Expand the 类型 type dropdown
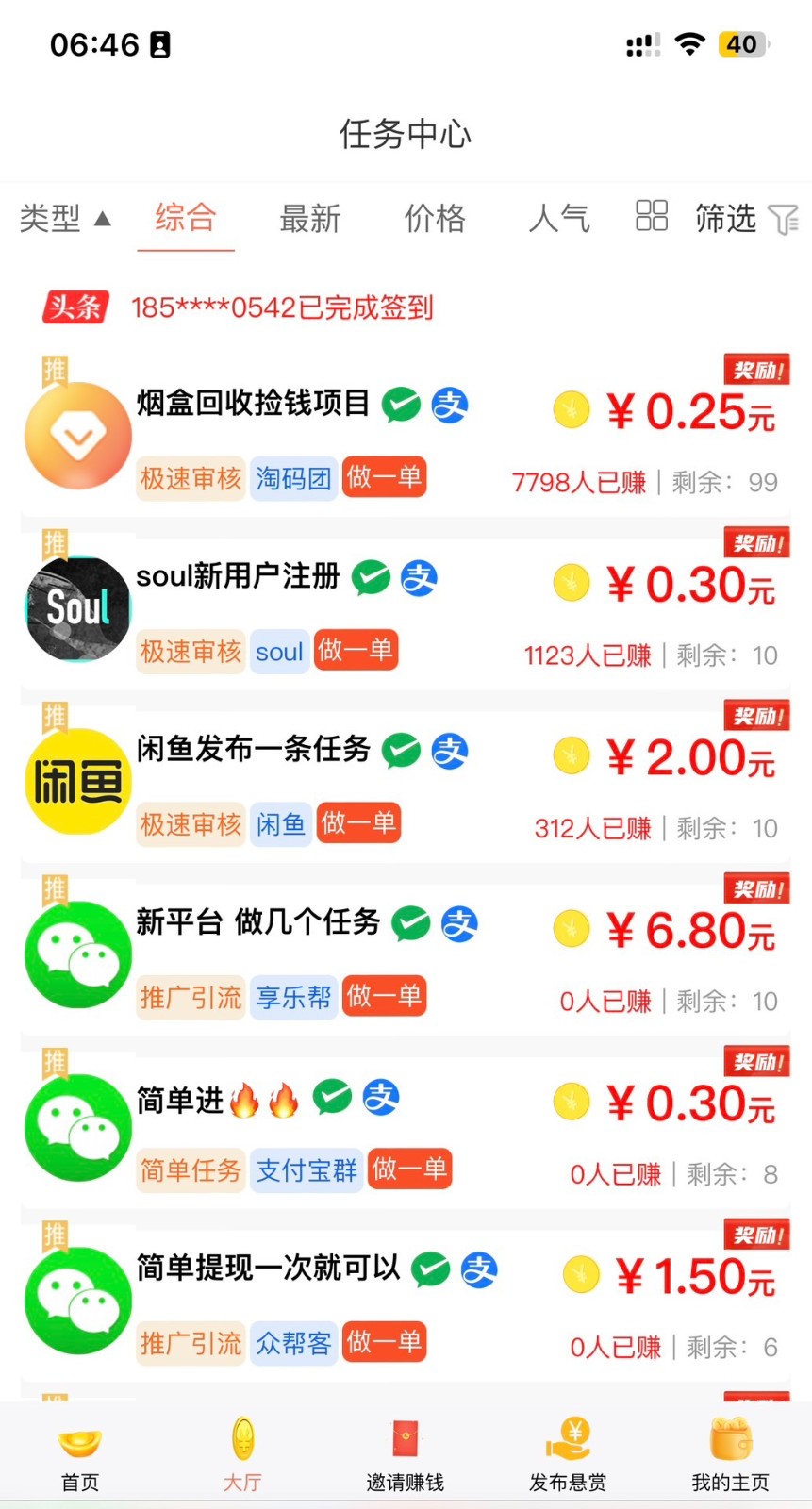812x1509 pixels. point(65,219)
